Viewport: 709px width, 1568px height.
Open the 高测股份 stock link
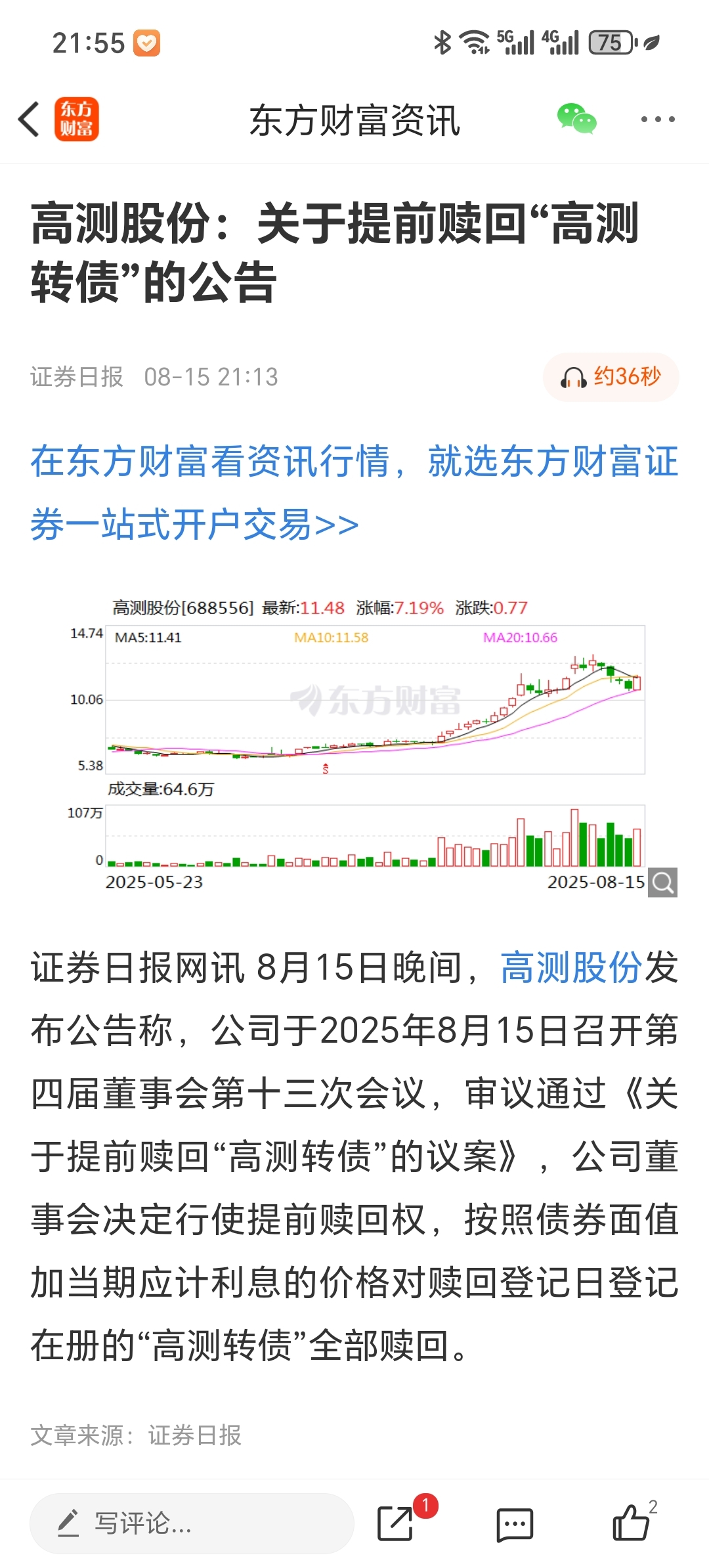(x=570, y=971)
